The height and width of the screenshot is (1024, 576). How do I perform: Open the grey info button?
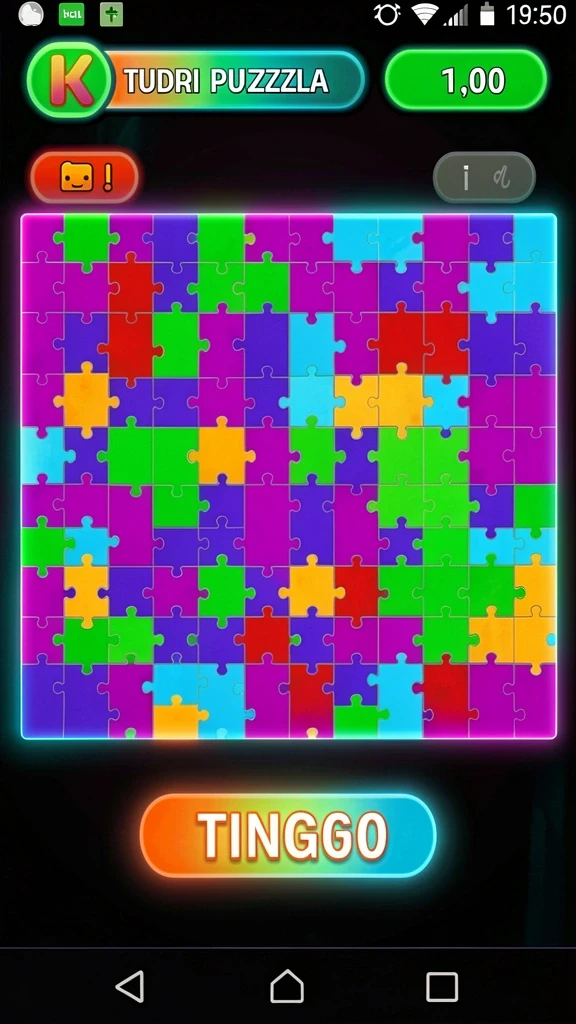click(485, 177)
